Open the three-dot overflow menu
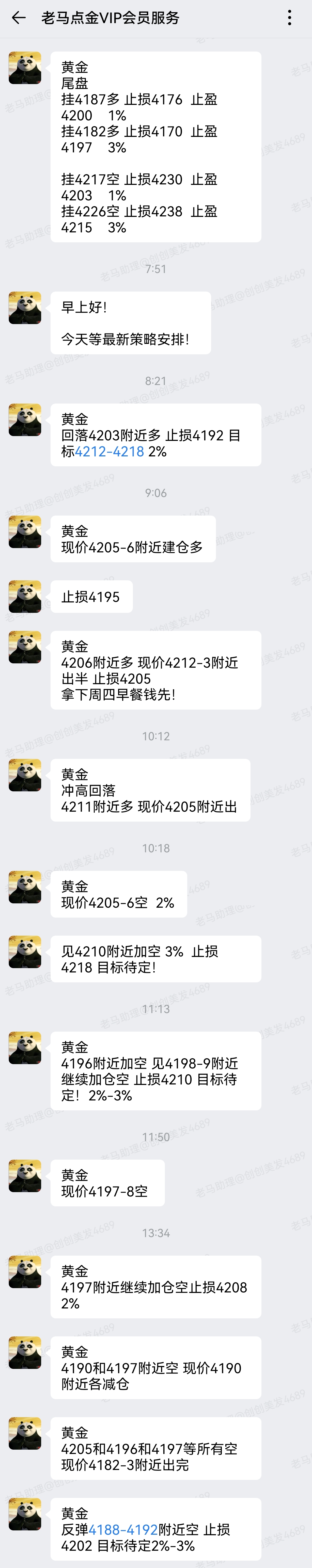 tap(289, 18)
